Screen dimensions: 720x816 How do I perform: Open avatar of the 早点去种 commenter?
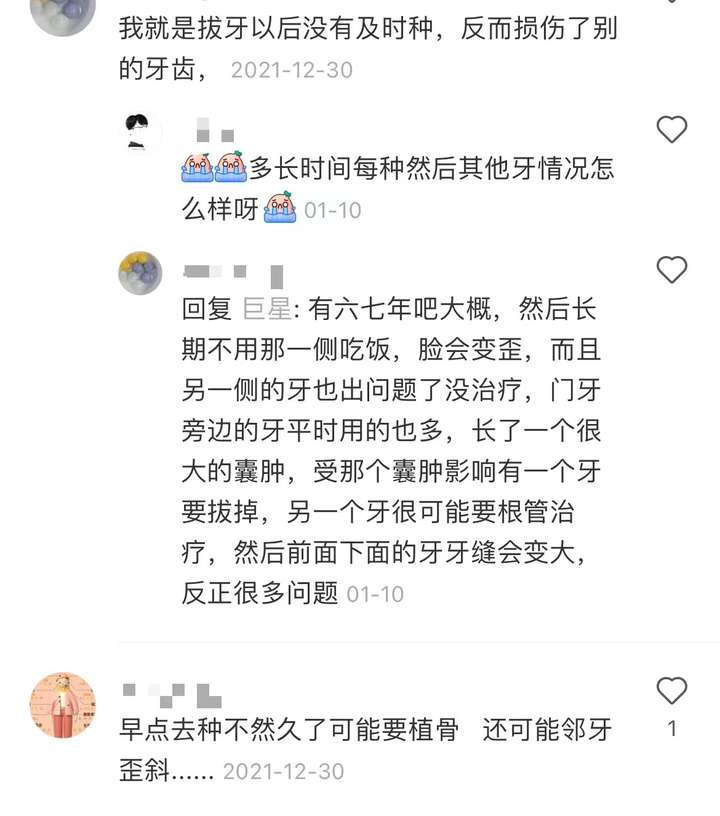click(x=63, y=705)
